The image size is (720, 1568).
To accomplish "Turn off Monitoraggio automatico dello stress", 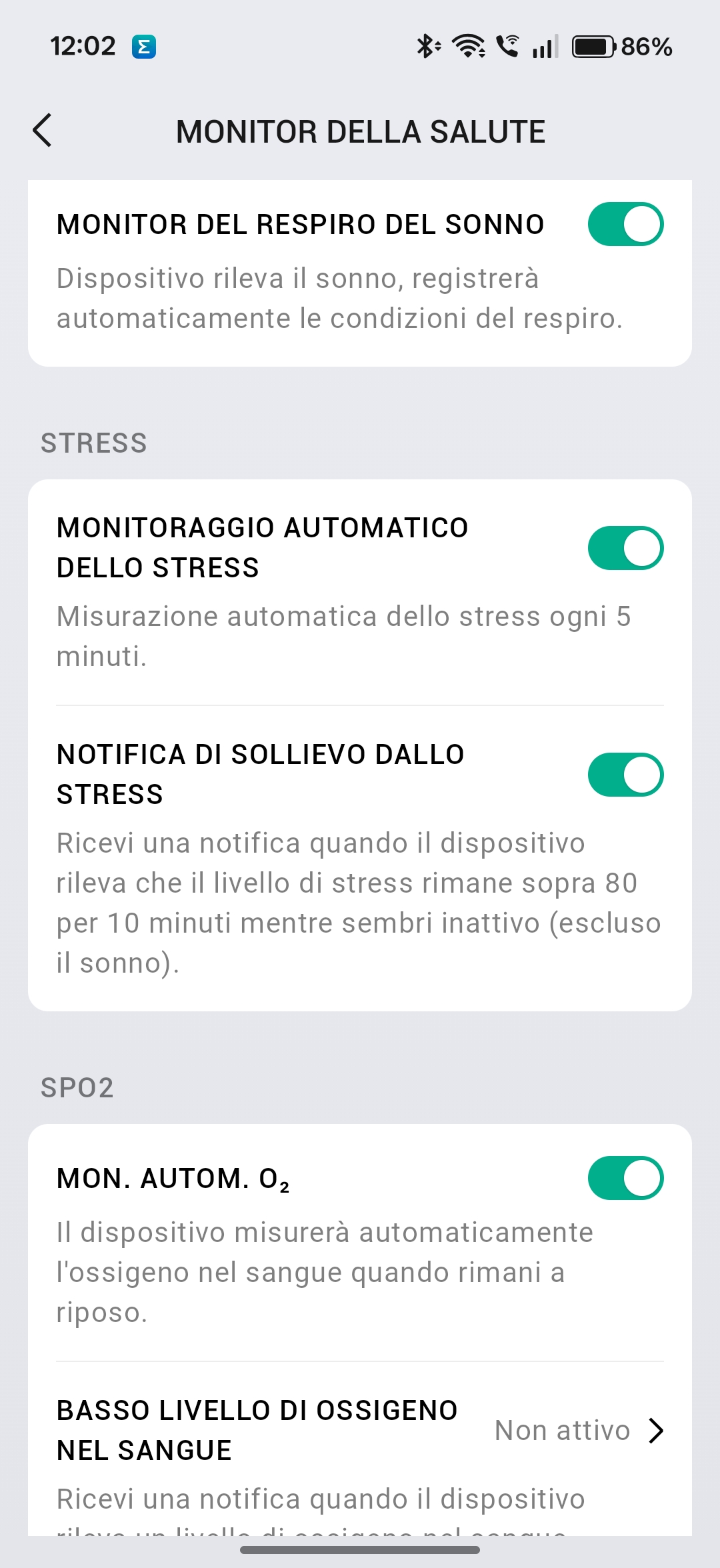I will (x=625, y=548).
